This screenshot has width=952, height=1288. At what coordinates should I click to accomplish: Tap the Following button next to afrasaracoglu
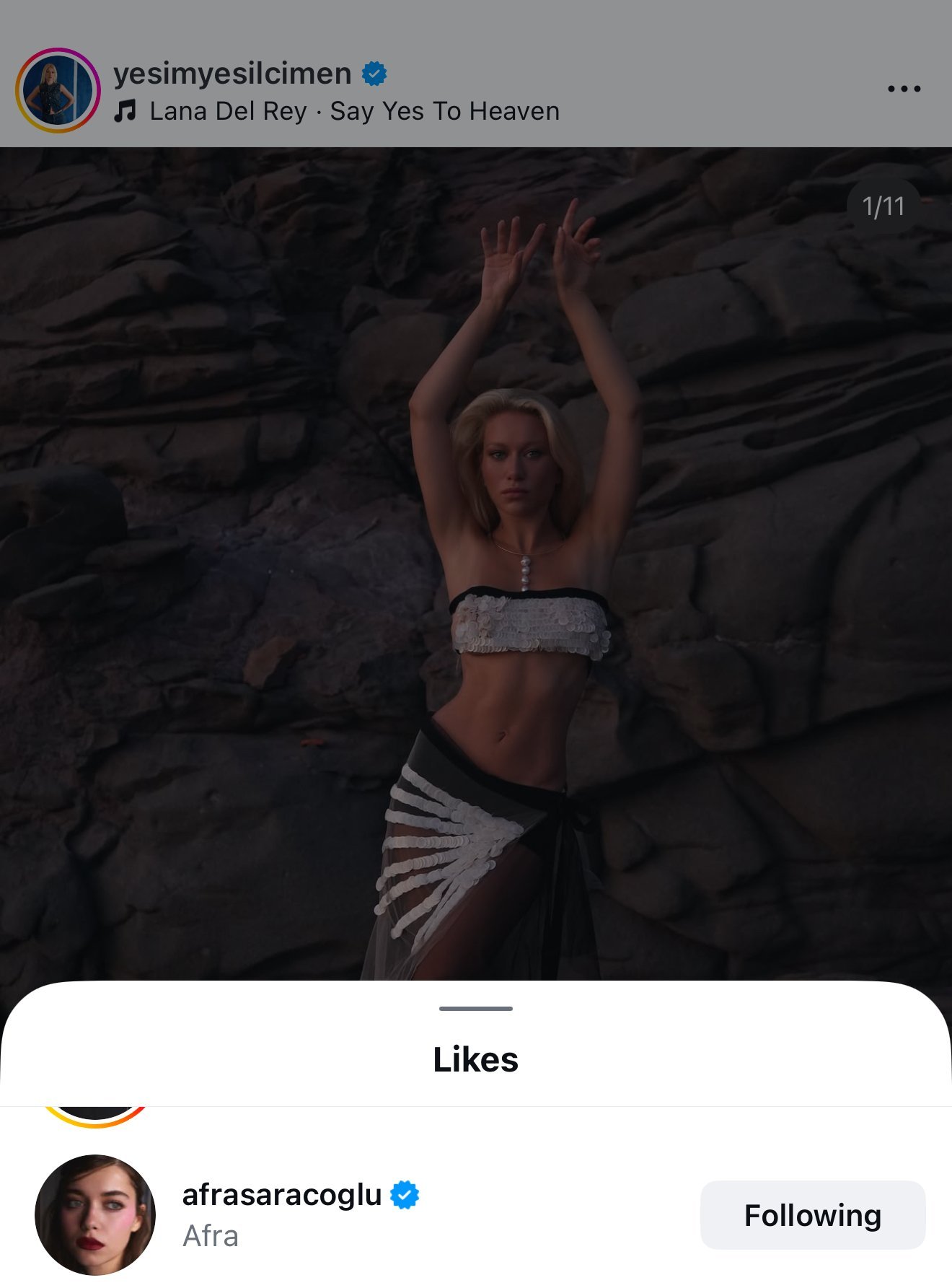point(813,1215)
